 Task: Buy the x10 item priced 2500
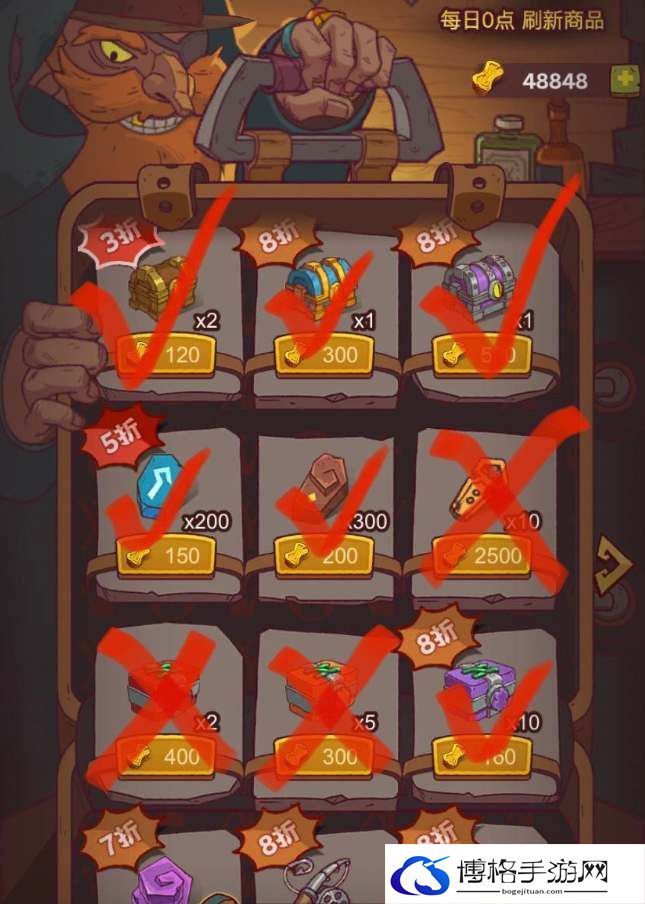[x=482, y=555]
